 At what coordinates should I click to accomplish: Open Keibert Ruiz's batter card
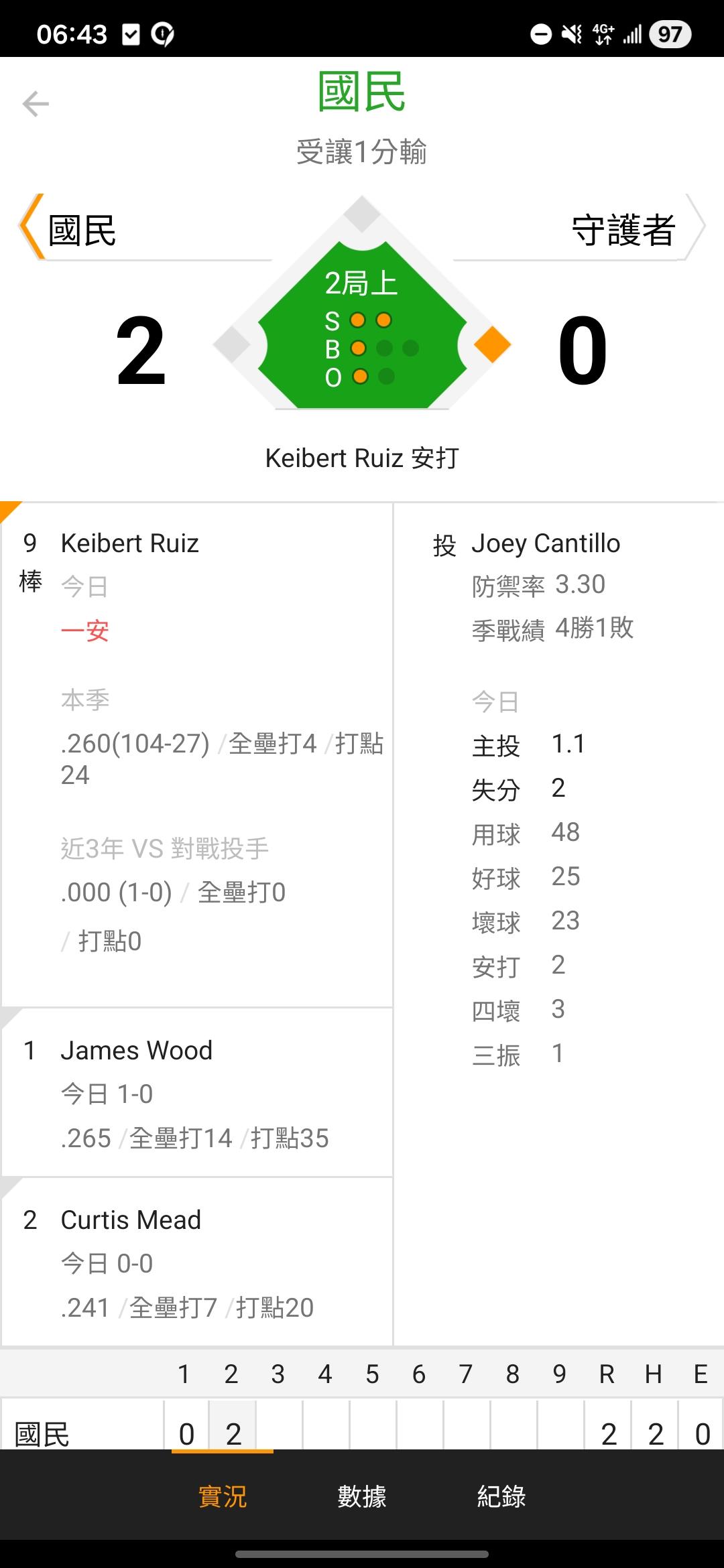click(x=197, y=755)
